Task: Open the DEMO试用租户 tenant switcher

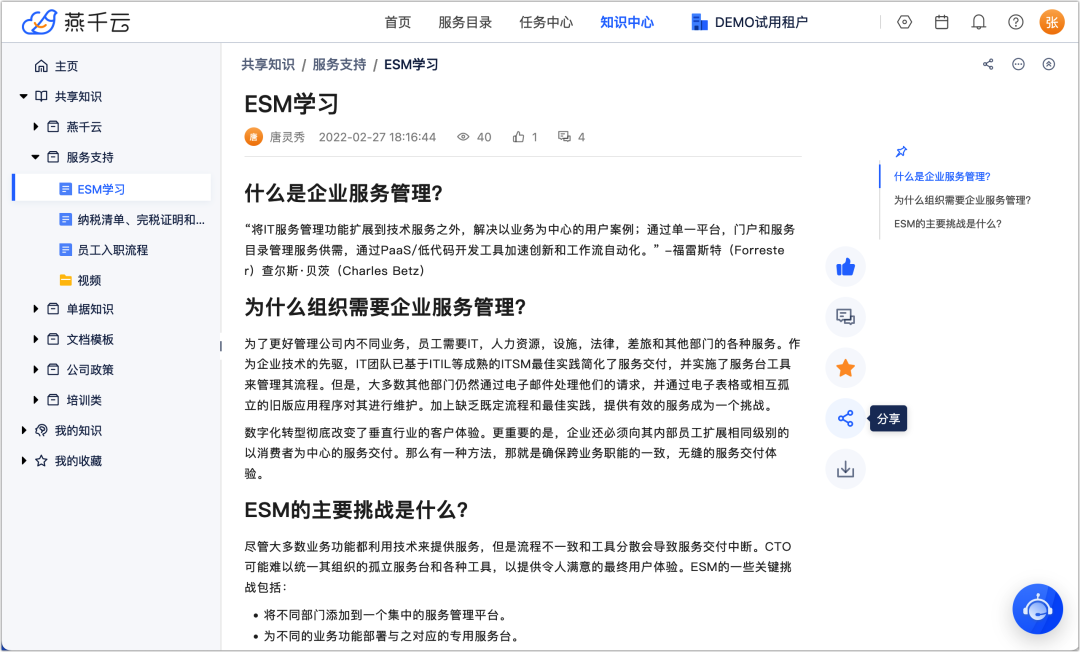Action: [749, 22]
